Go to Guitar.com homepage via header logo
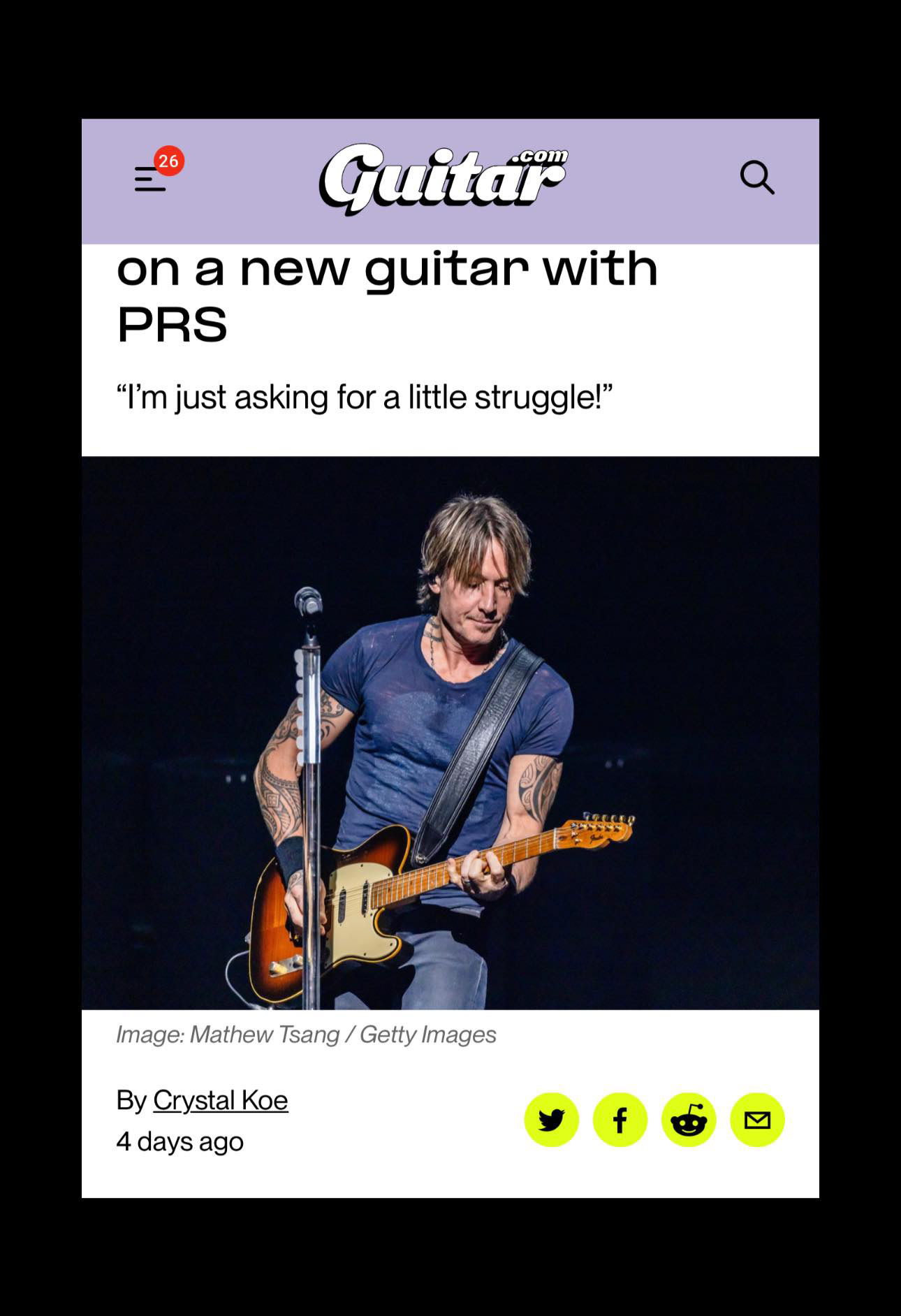The height and width of the screenshot is (1316, 901). (x=443, y=177)
